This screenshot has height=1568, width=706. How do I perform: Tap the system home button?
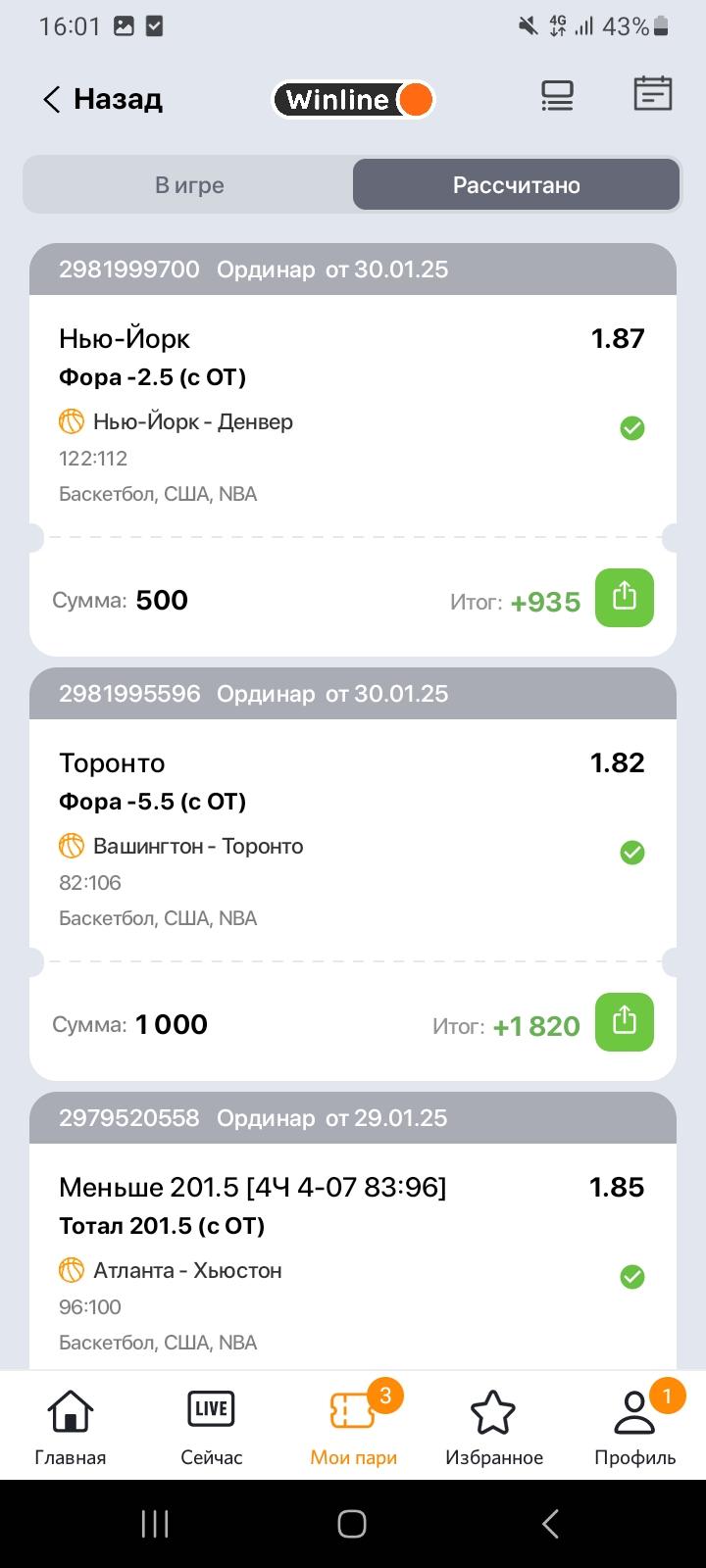[352, 1524]
